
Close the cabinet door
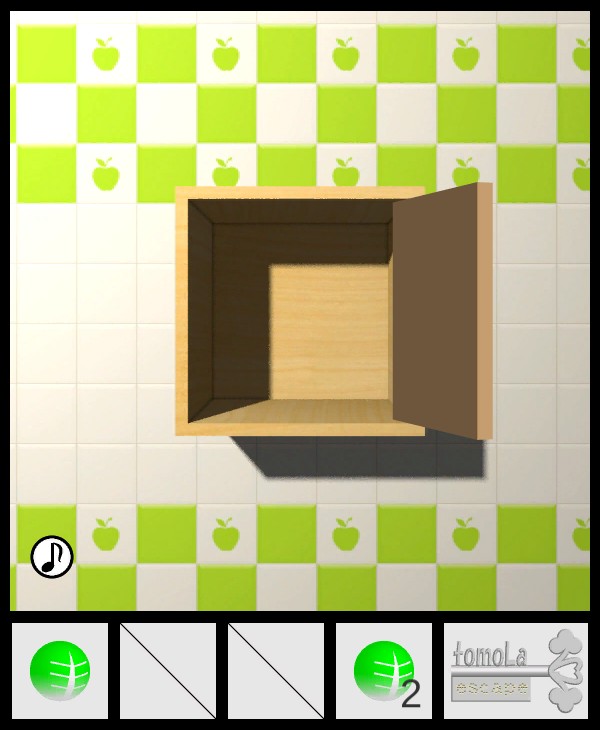[x=440, y=310]
